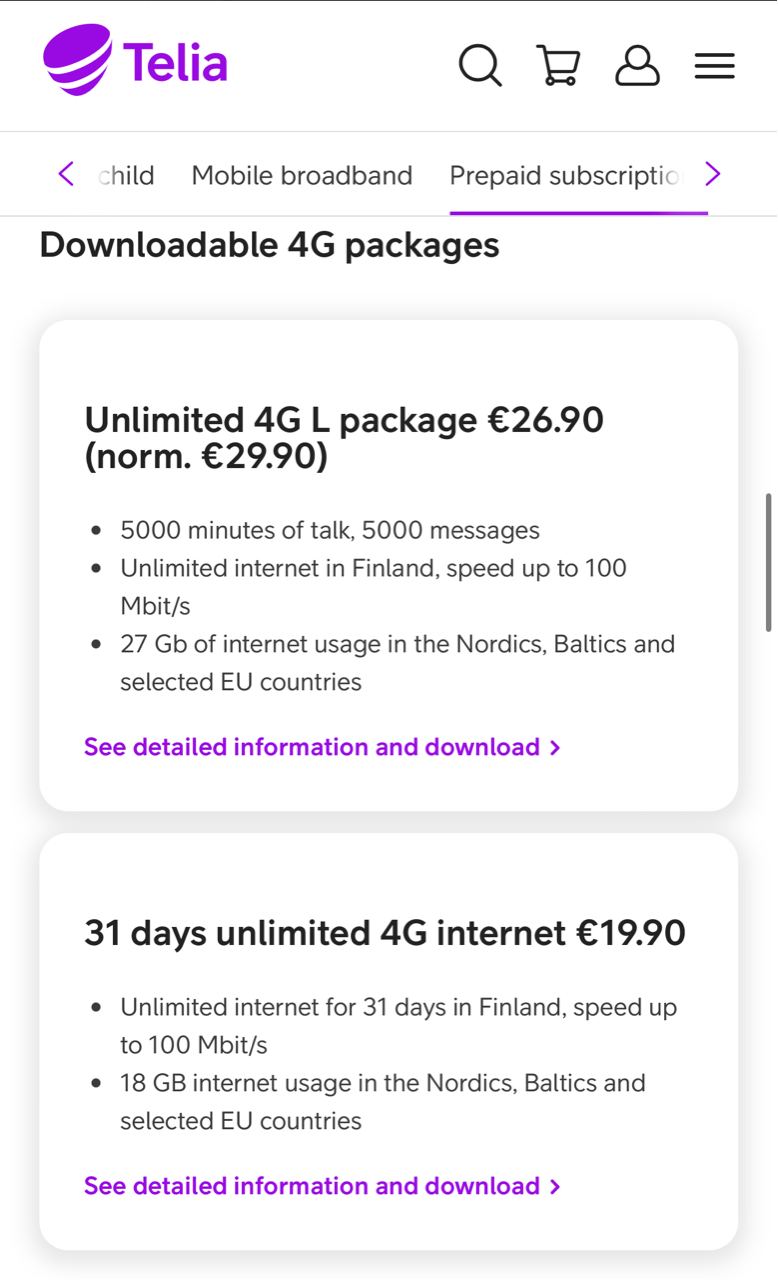See detailed information for Unlimited 4G L package
Viewport: 778px width, 1280px height.
pos(322,747)
